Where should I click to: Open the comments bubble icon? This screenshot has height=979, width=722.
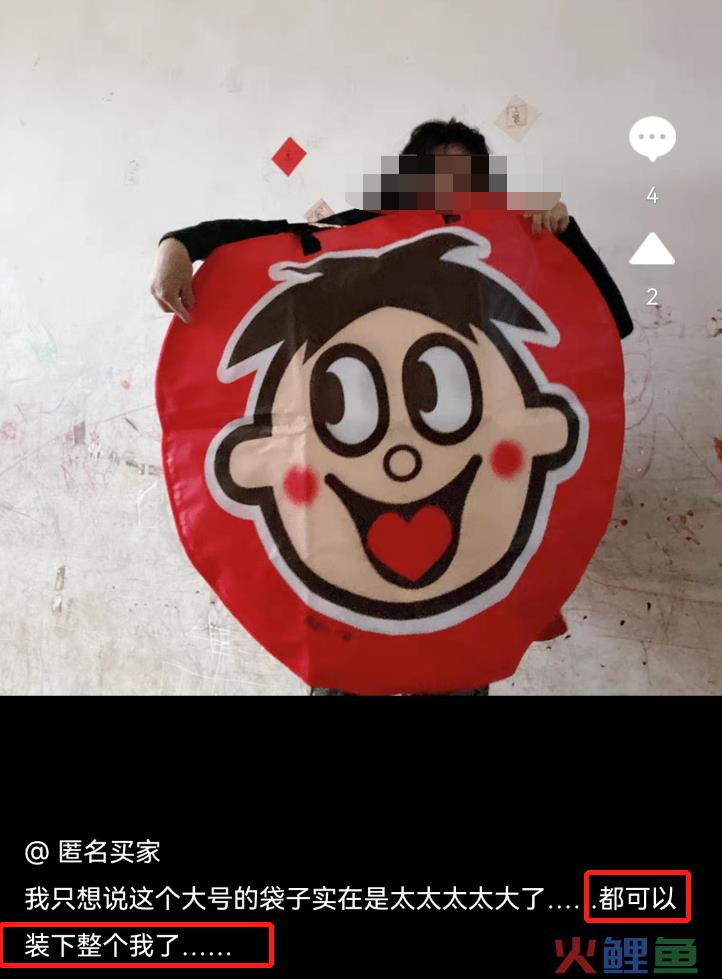[652, 139]
